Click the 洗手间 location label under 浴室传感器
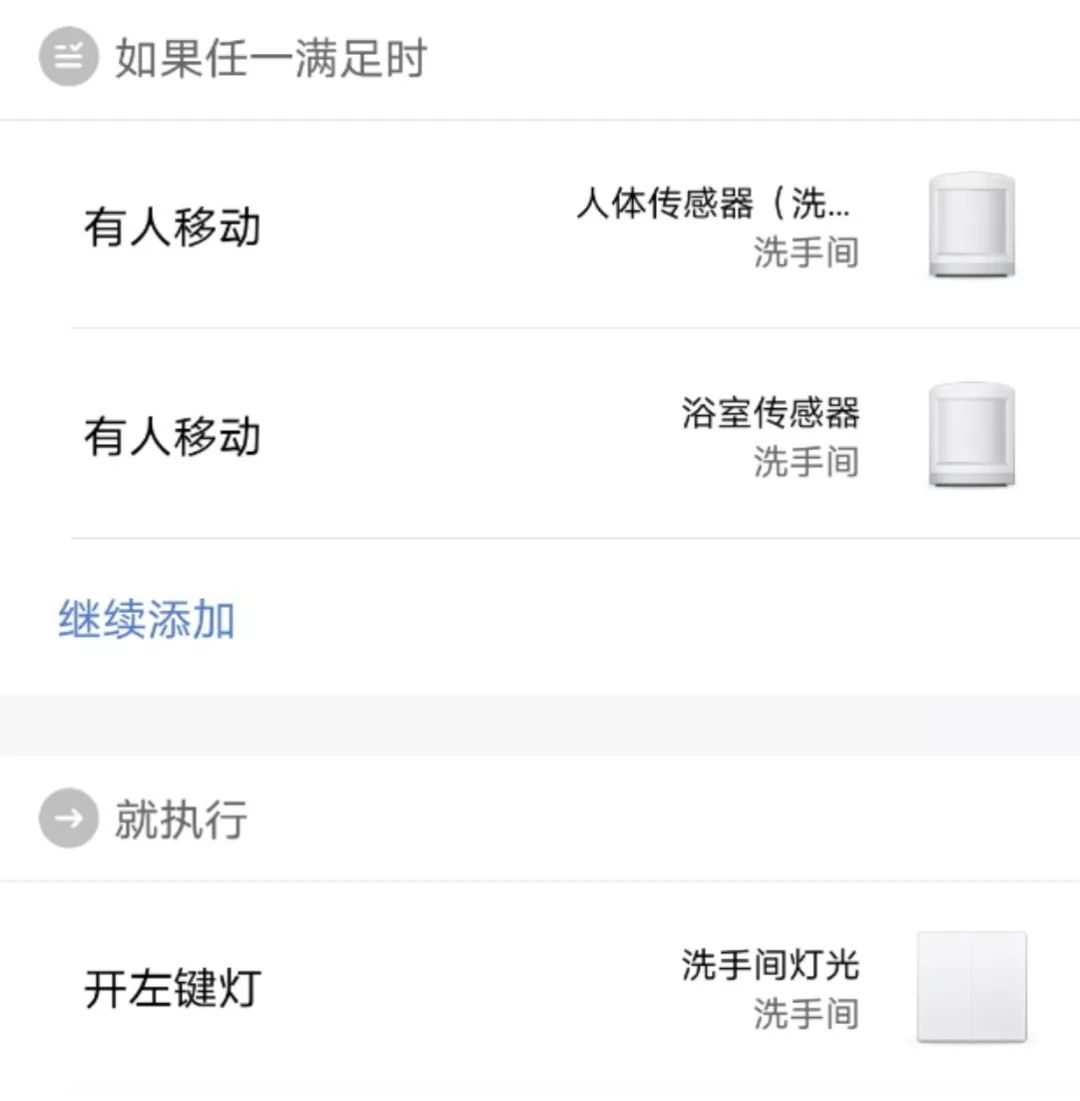Screen dimensions: 1080x1101 [x=805, y=462]
